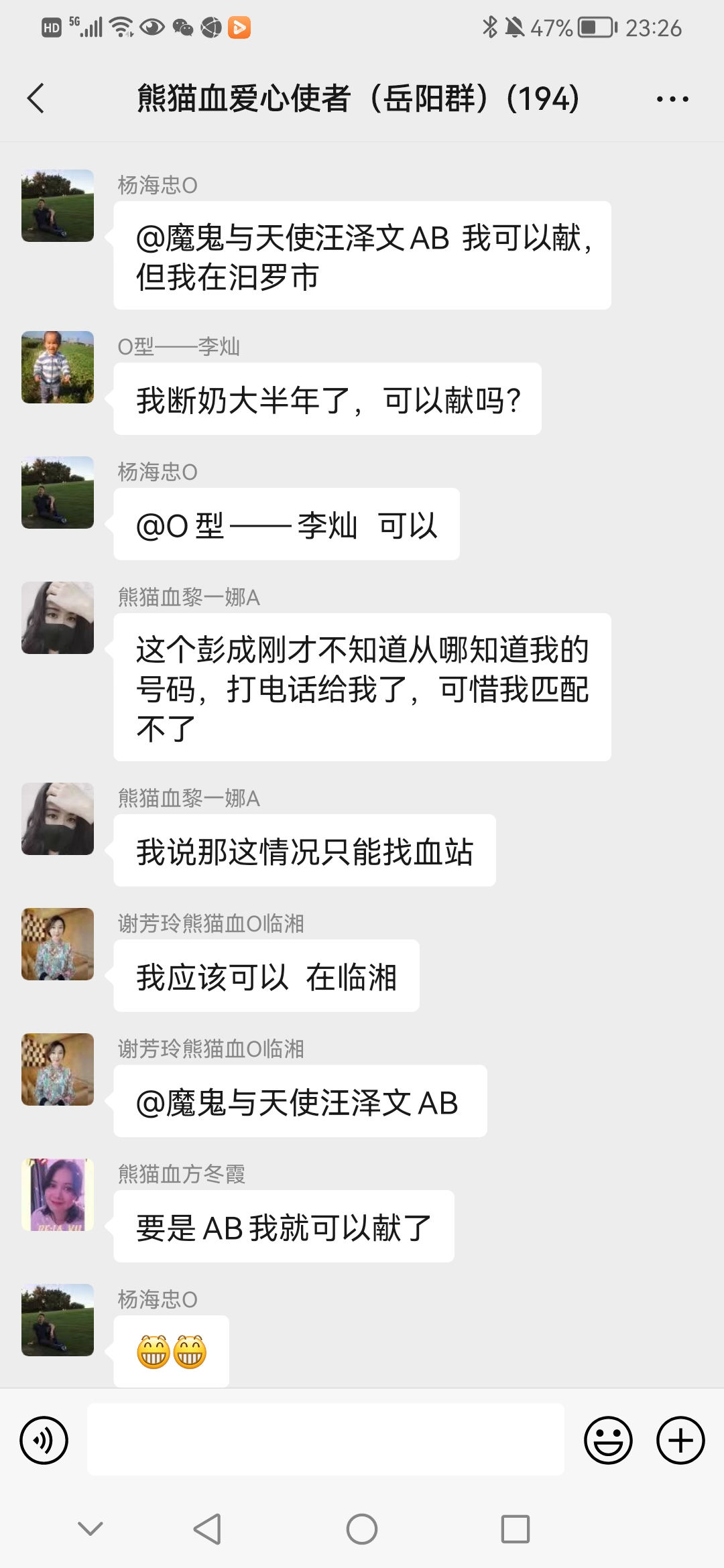Screen dimensions: 724x1568
Task: Open the group chat overflow menu
Action: 672,99
